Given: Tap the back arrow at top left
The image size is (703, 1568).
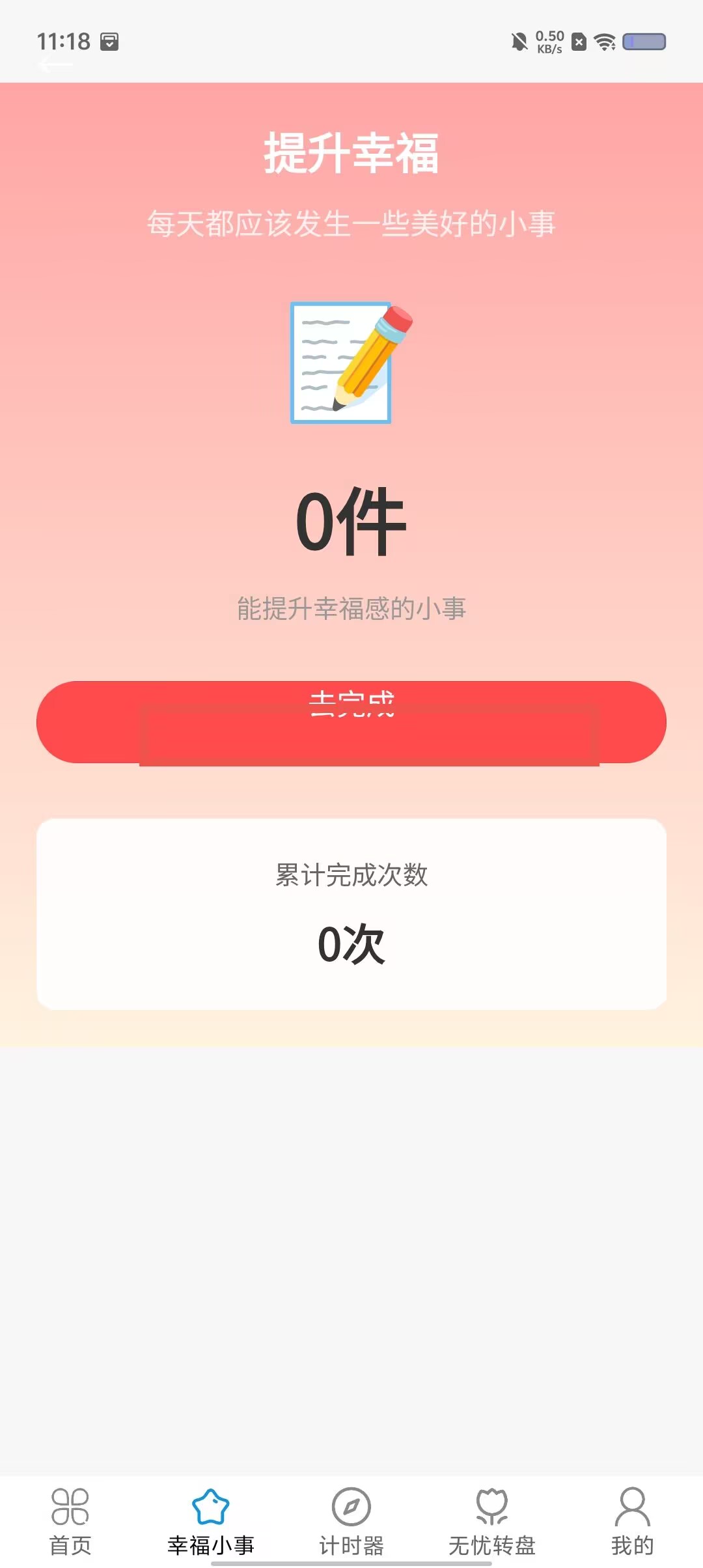Looking at the screenshot, I should click(56, 64).
